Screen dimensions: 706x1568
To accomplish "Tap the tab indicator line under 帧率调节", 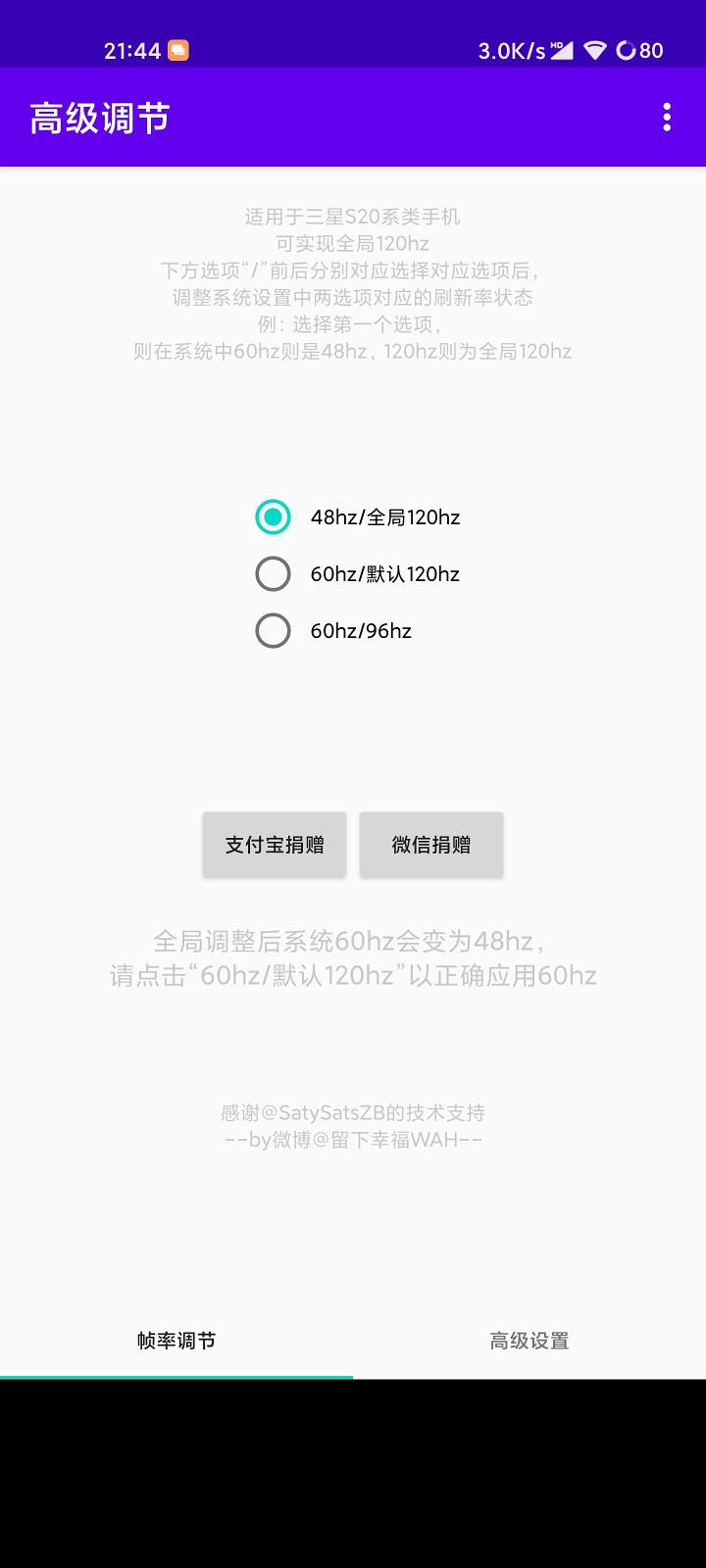I will pos(176,1376).
